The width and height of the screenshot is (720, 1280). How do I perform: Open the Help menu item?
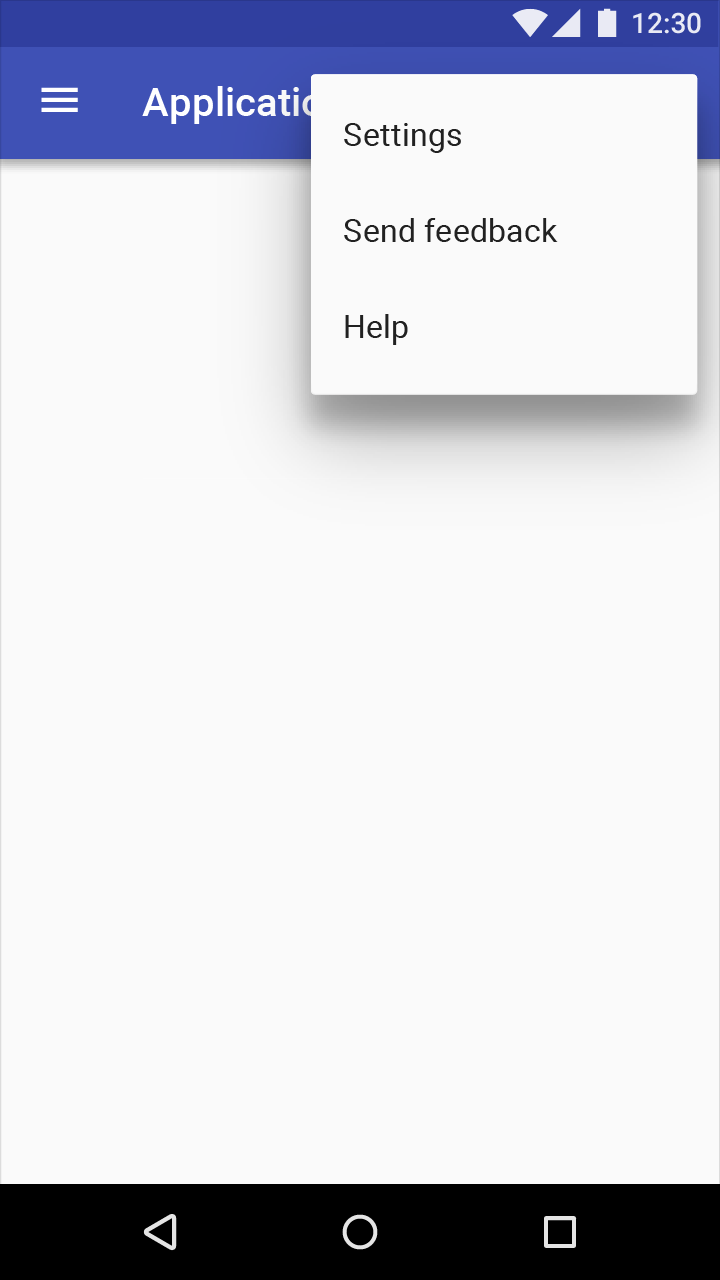[504, 327]
